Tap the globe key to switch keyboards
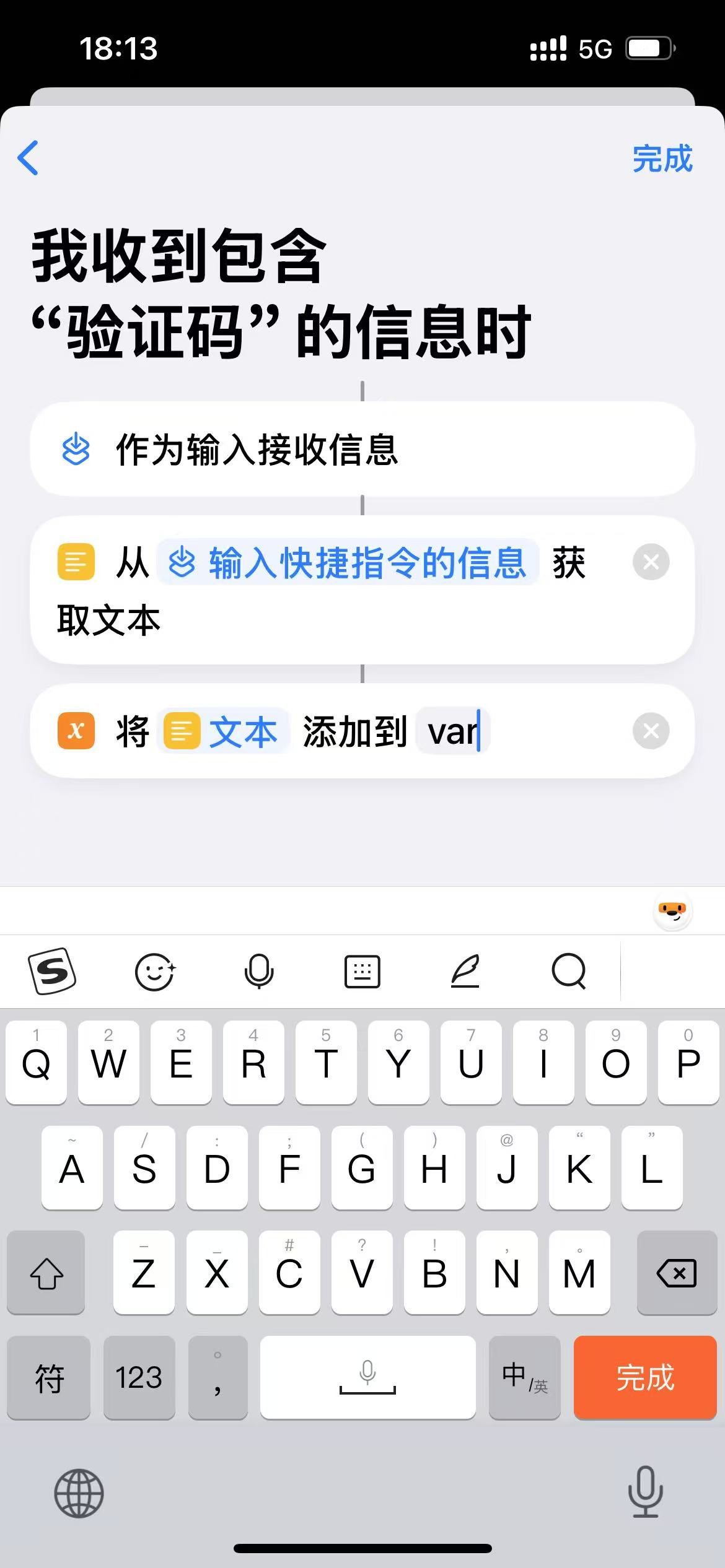This screenshot has height=1568, width=725. tap(79, 1492)
